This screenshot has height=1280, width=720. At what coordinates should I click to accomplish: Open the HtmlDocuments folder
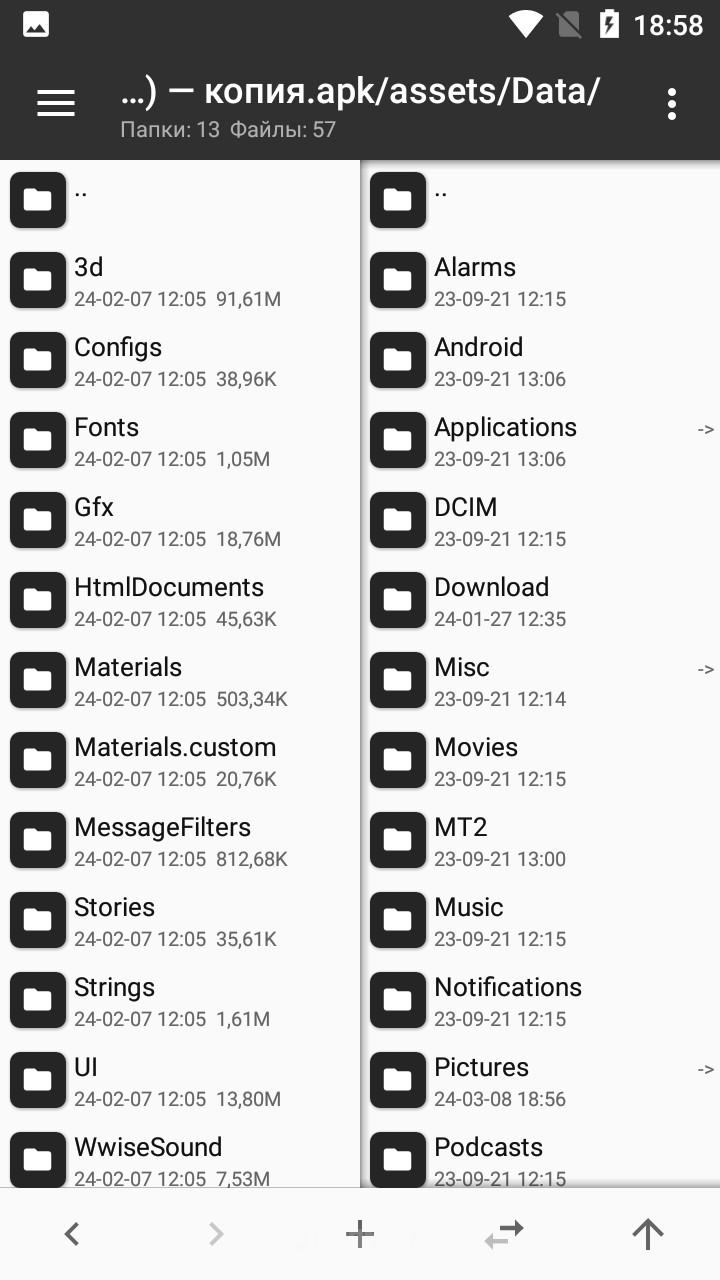pyautogui.click(x=180, y=600)
